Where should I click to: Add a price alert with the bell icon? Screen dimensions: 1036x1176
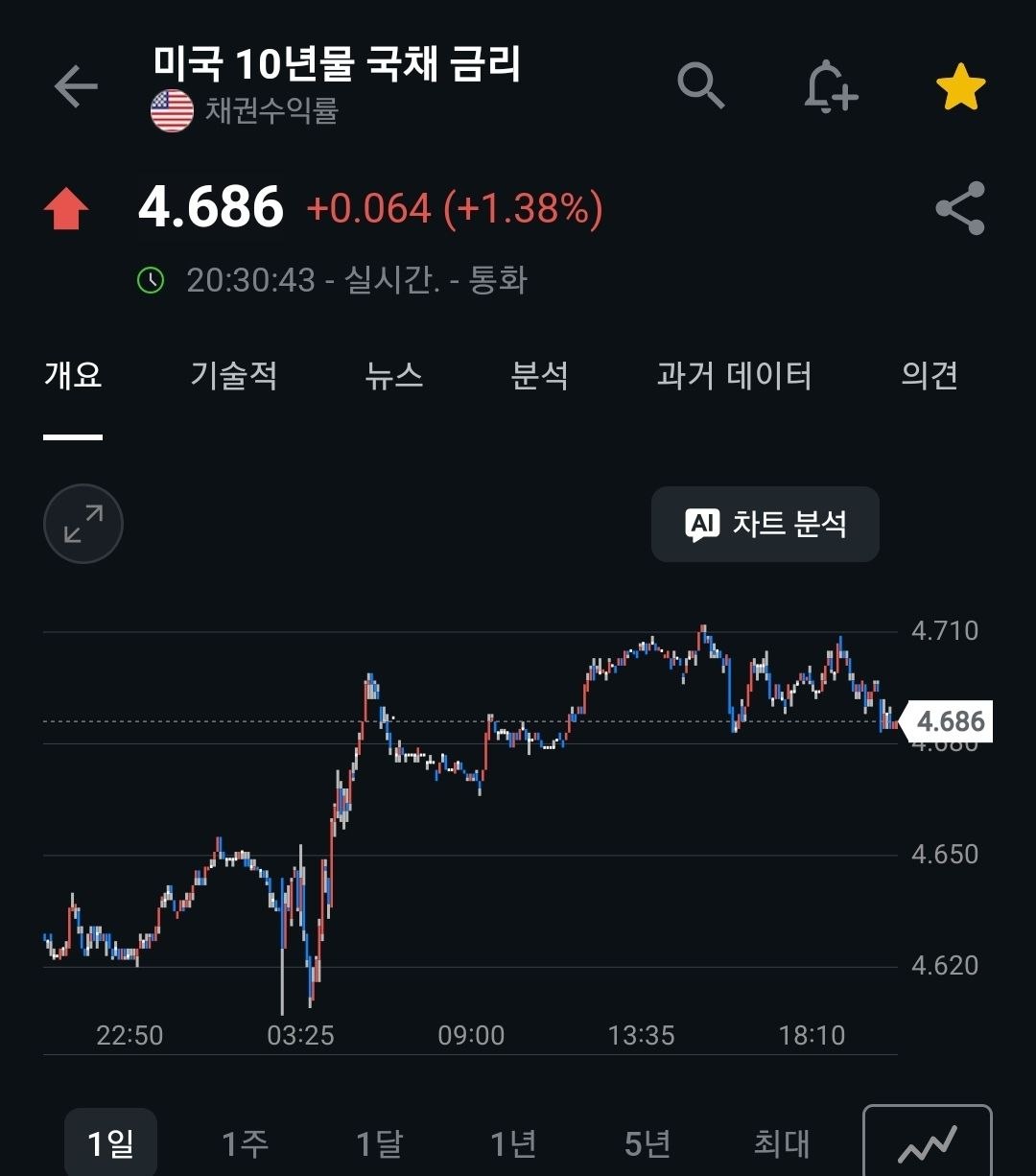click(830, 87)
